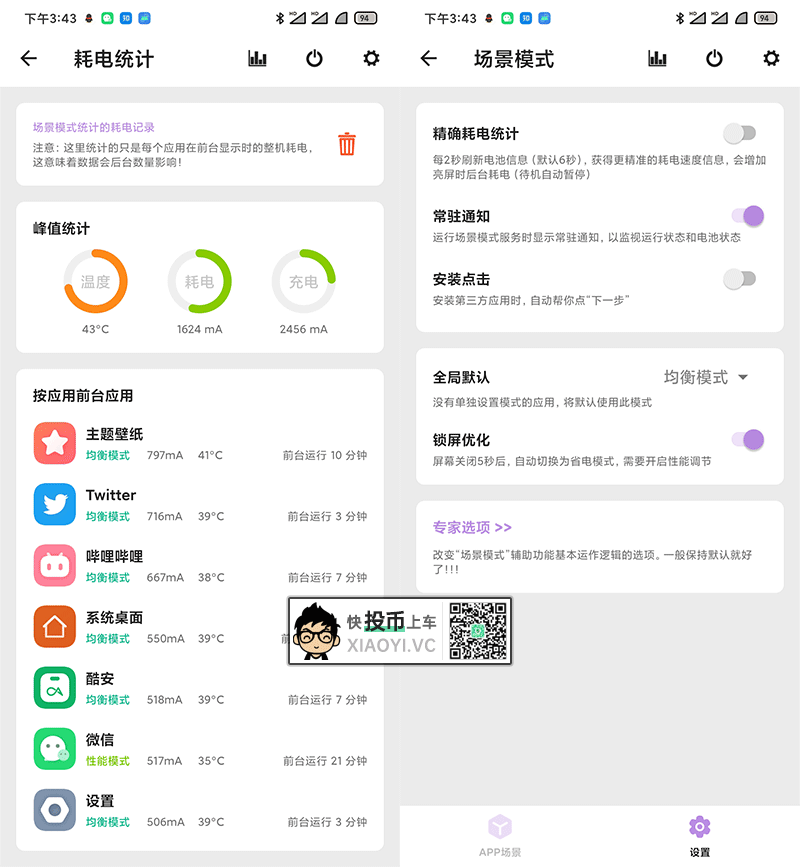Open the 微信 app row

tap(200, 748)
